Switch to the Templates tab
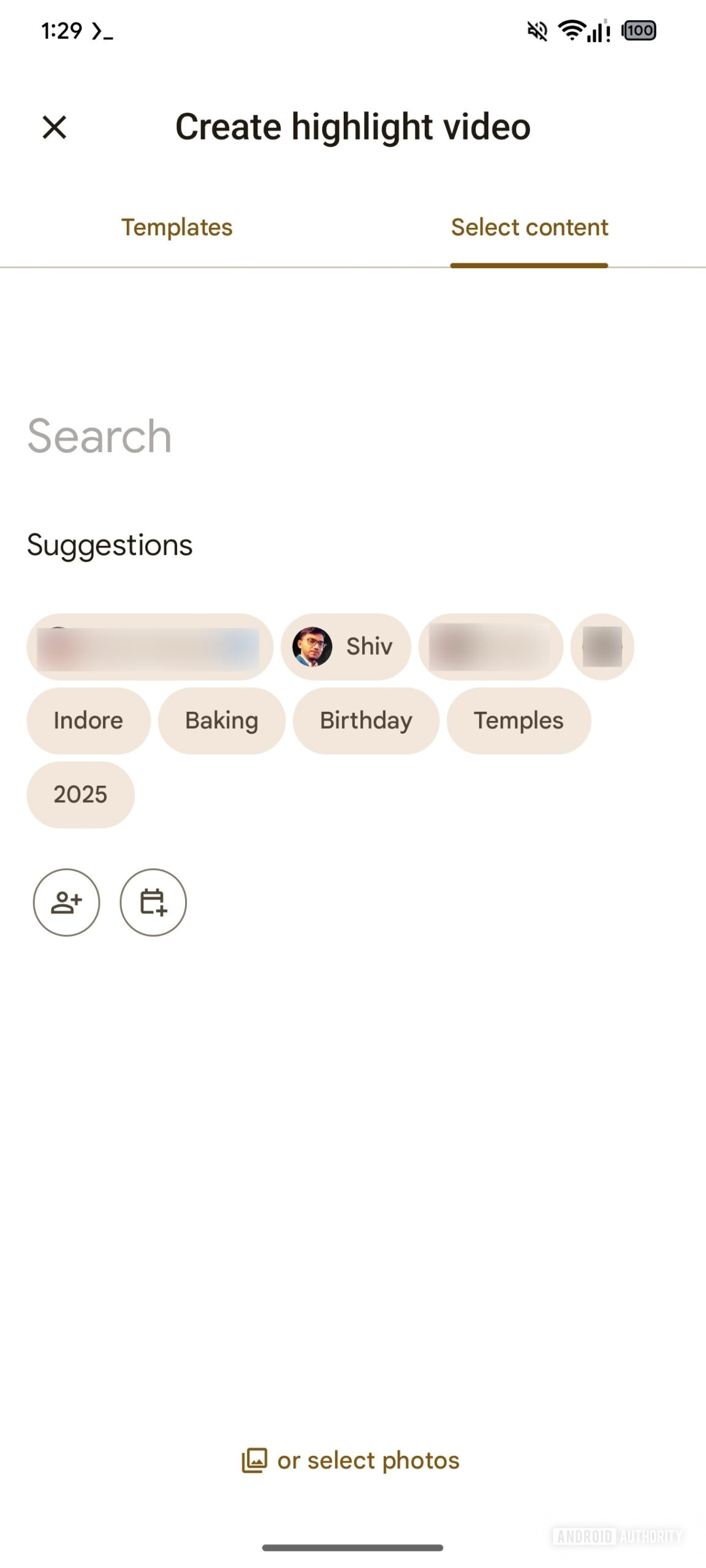 [176, 227]
